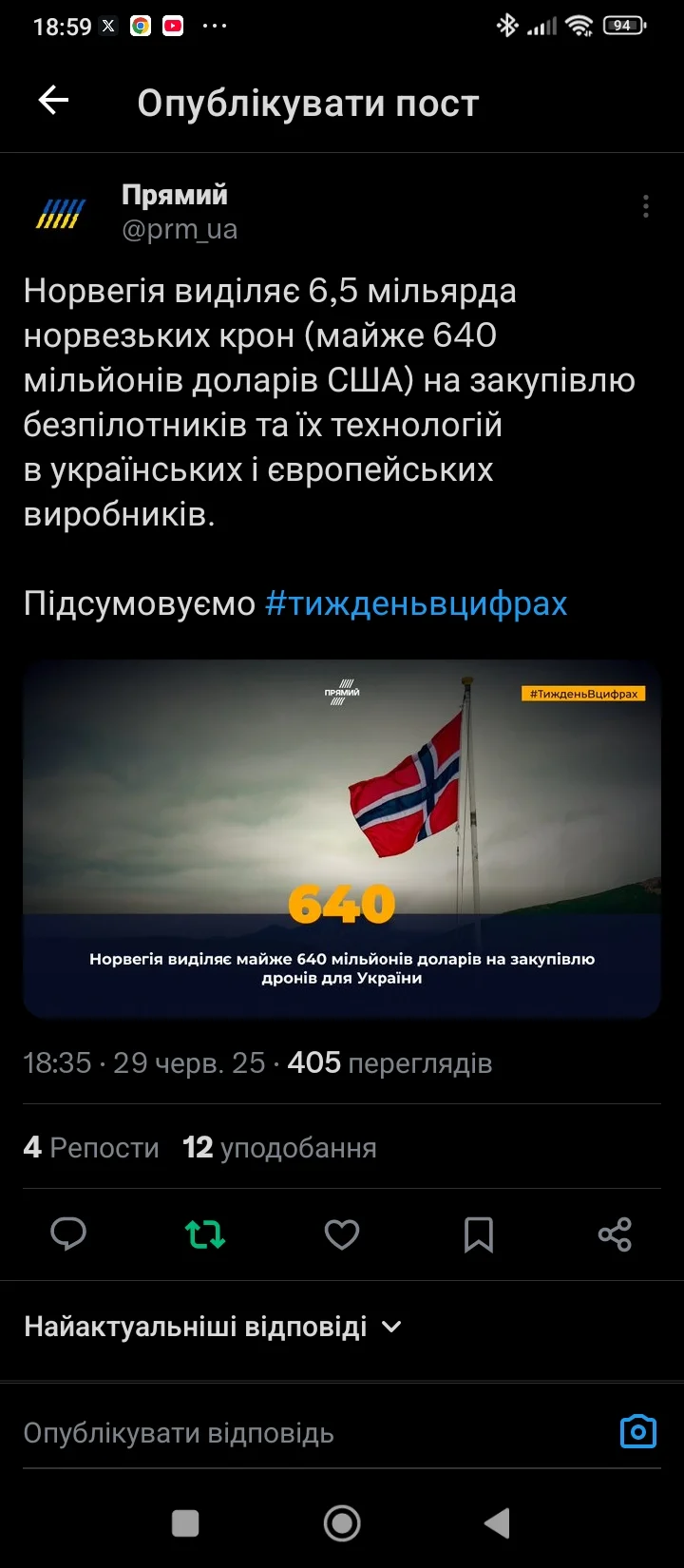Open the #тижденьвцифрах hashtag
This screenshot has width=684, height=1568.
[416, 603]
